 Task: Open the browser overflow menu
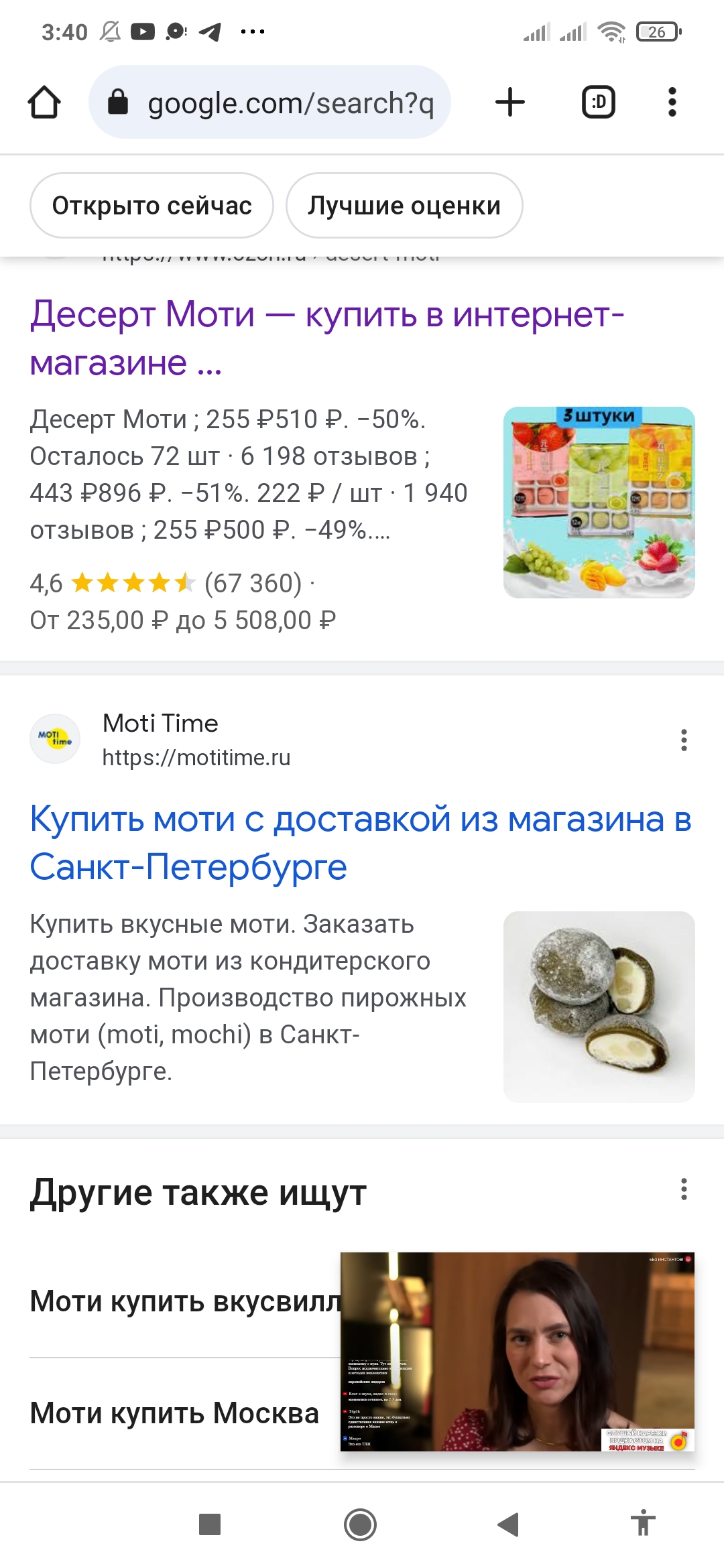[x=672, y=102]
